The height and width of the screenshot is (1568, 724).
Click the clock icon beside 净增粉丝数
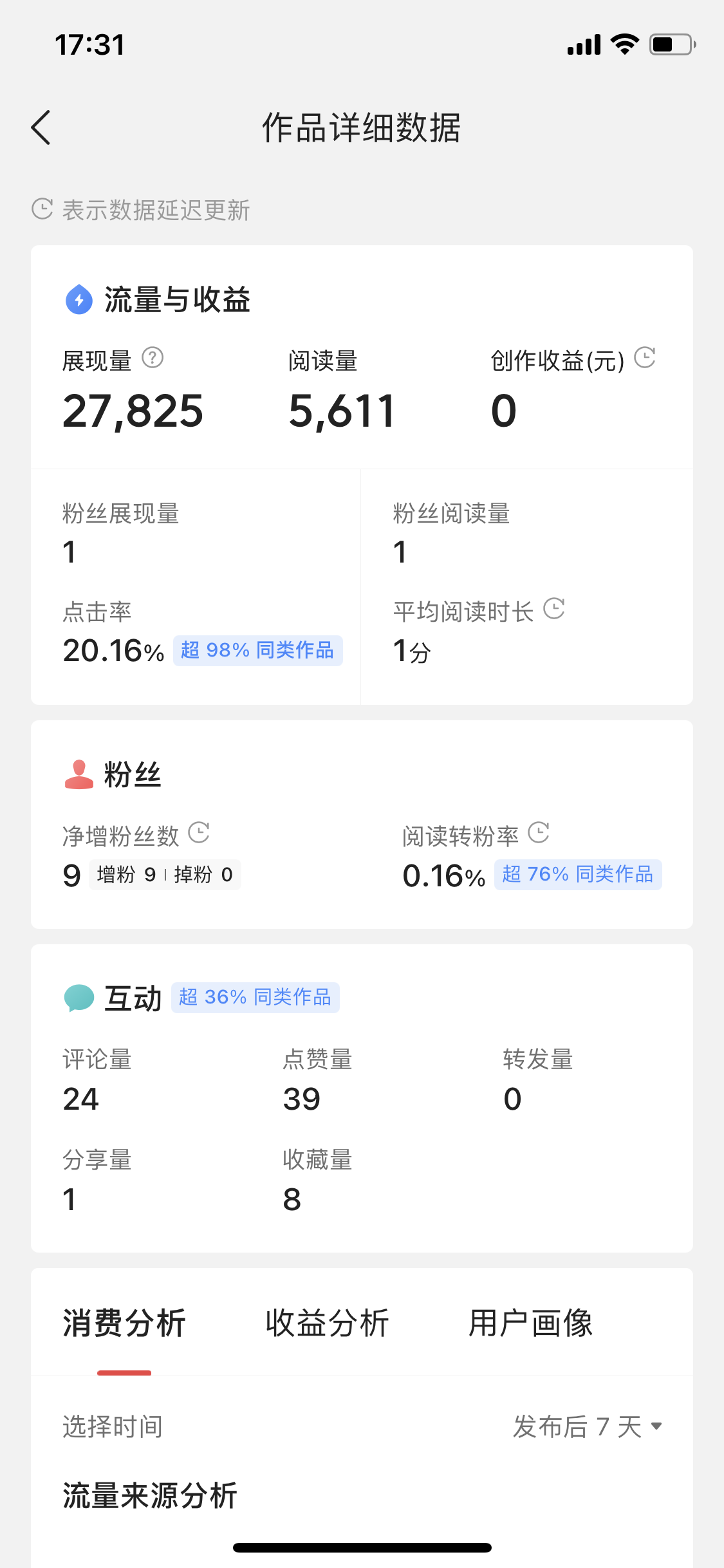pos(198,834)
